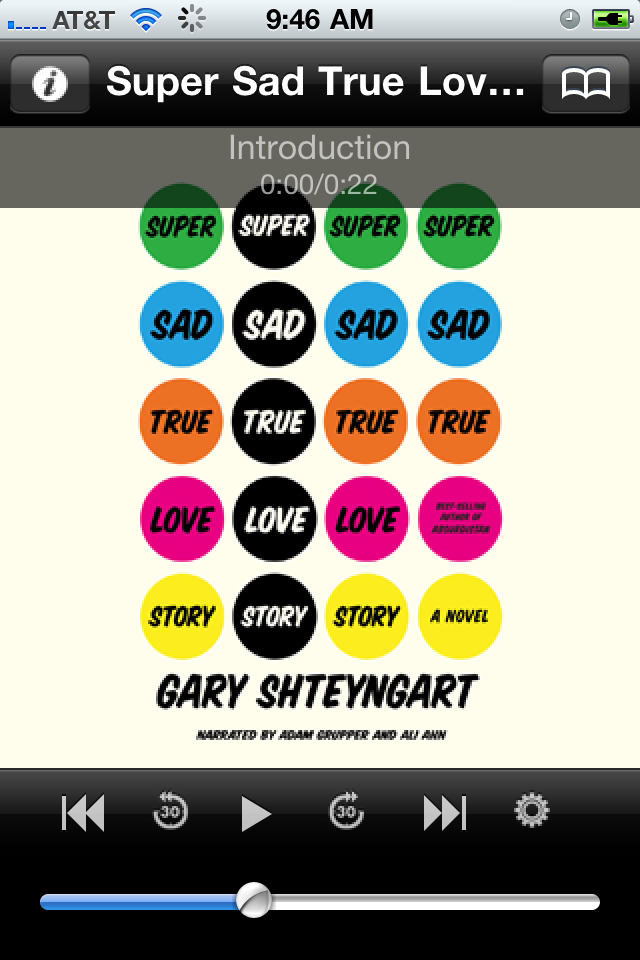This screenshot has height=960, width=640.
Task: Skip to the next chapter
Action: tap(444, 813)
